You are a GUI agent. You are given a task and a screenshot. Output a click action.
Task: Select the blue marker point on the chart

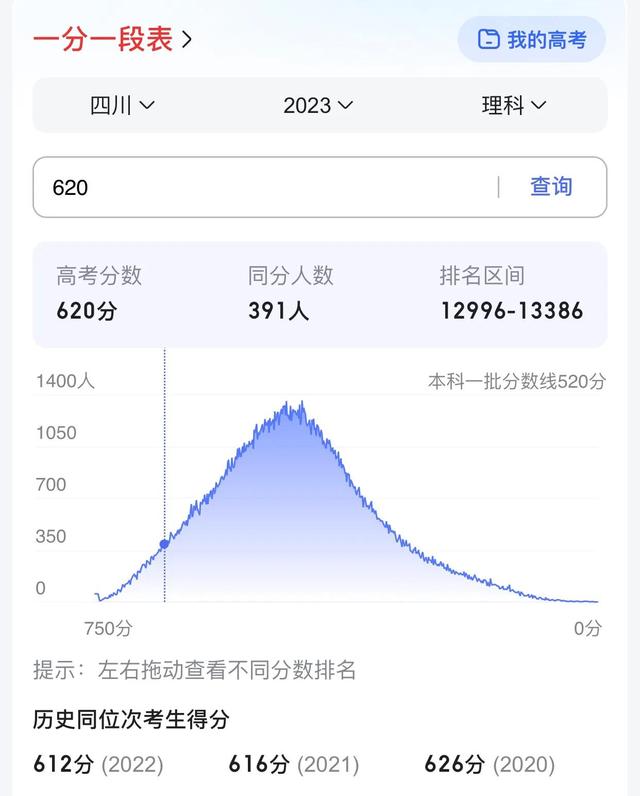(165, 544)
